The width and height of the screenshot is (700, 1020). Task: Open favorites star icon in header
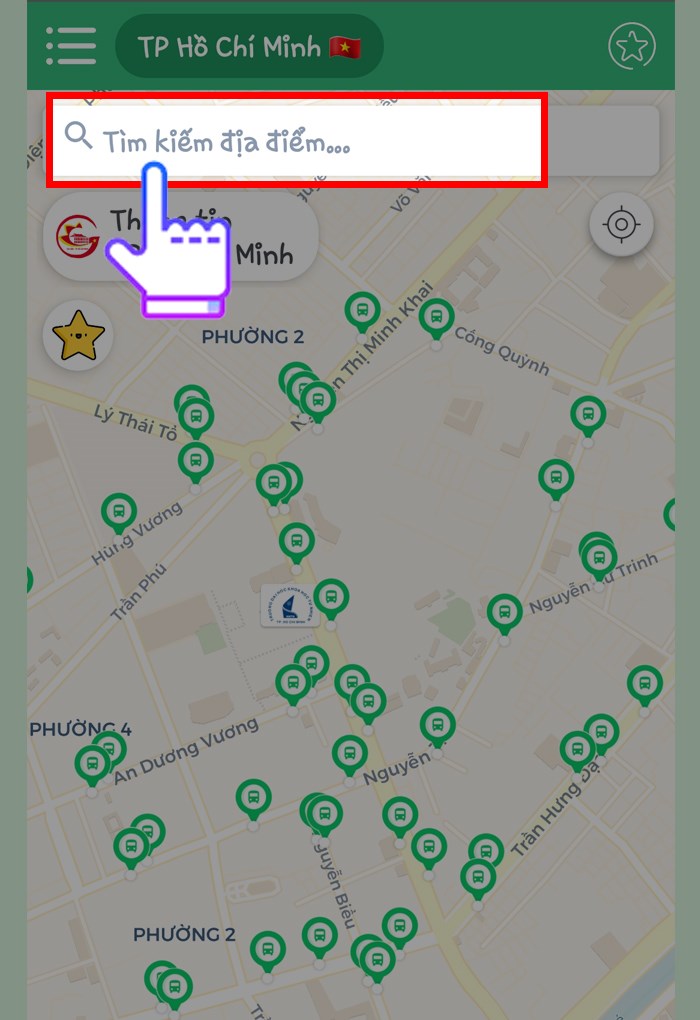pyautogui.click(x=632, y=45)
